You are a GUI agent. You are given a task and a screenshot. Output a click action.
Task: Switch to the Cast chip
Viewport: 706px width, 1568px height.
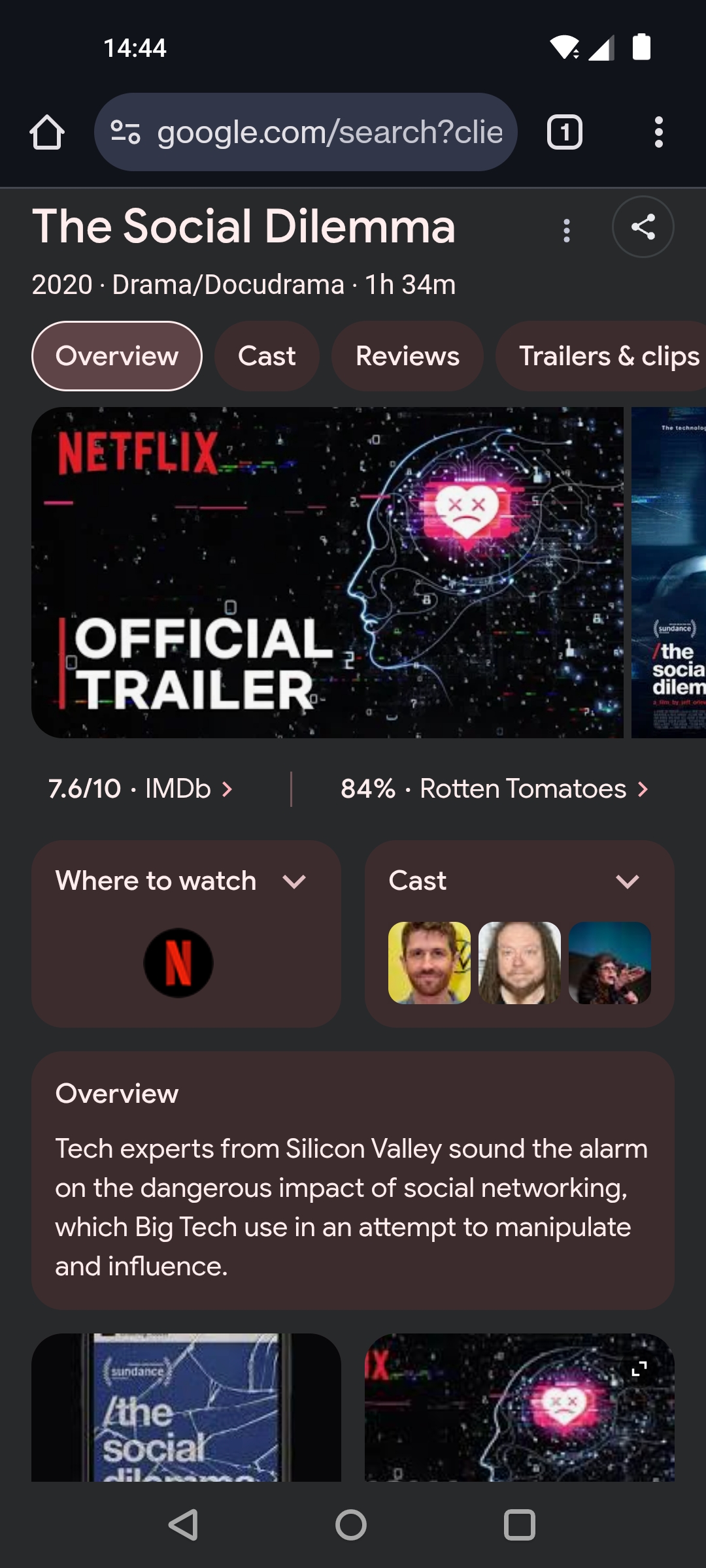point(267,356)
